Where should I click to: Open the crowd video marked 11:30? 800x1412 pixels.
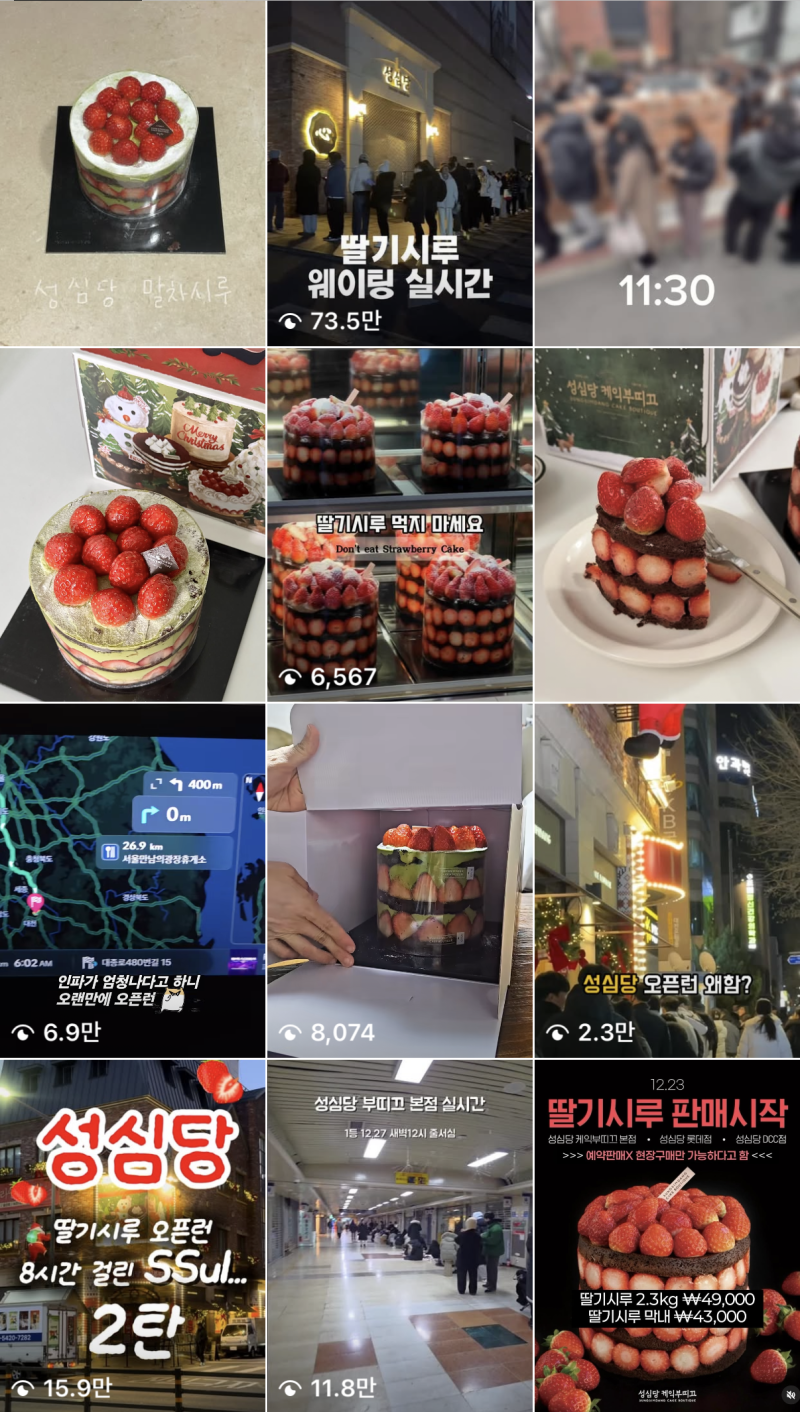click(667, 173)
